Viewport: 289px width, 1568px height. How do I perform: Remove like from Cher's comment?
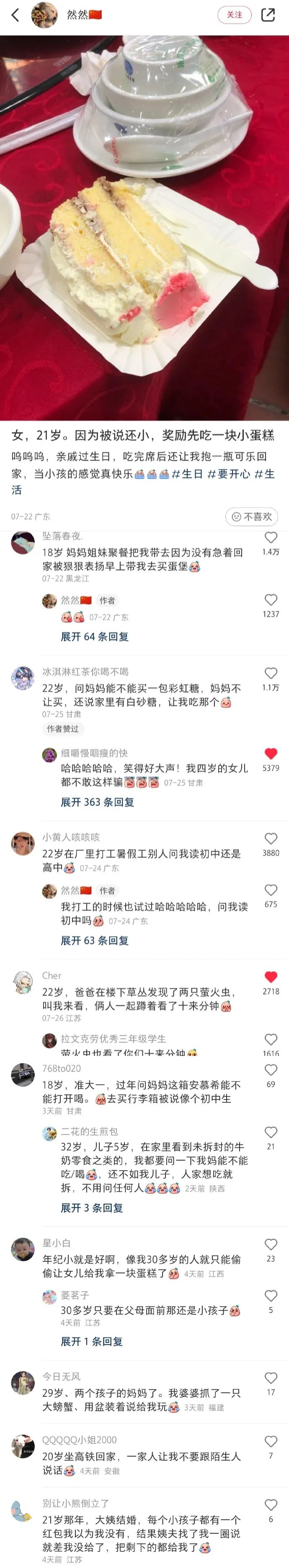270,977
